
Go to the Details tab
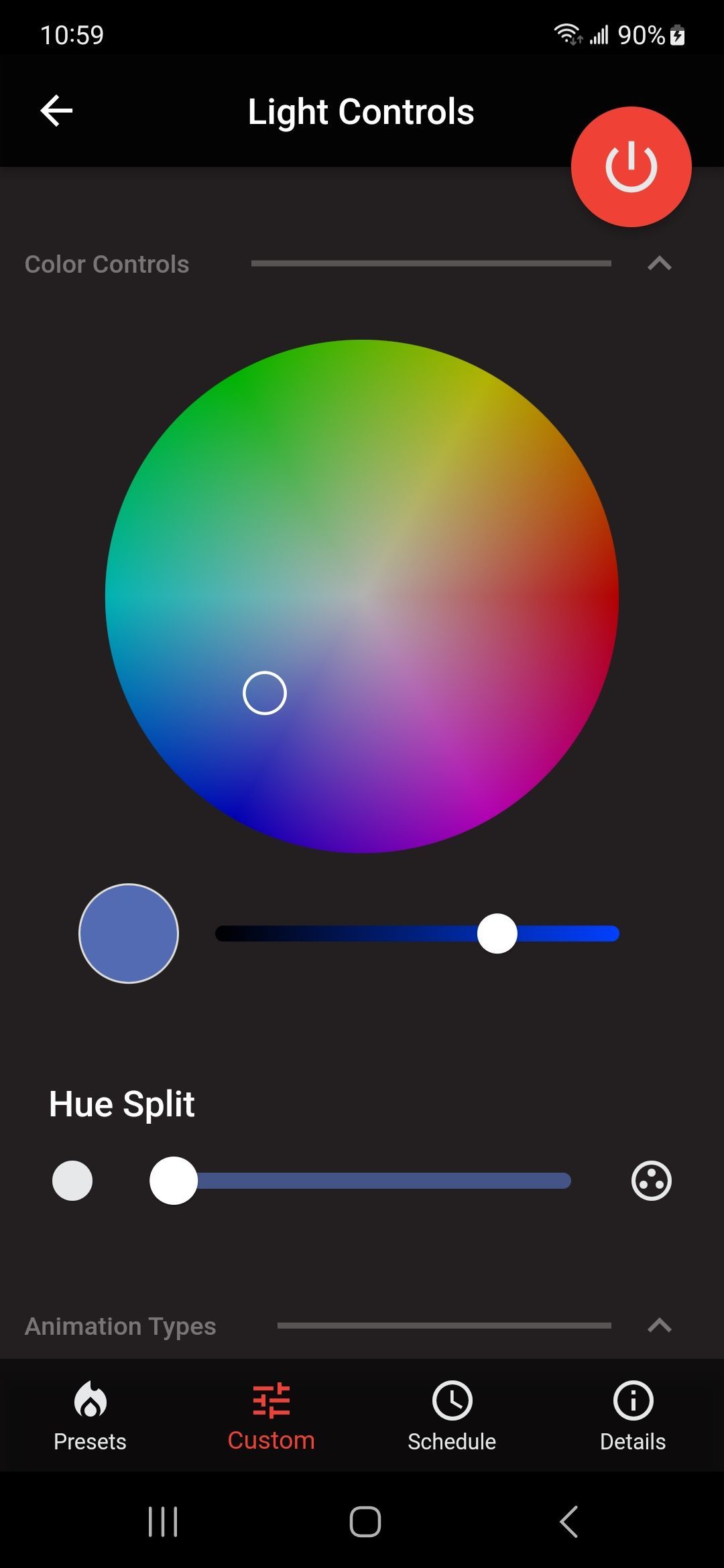(633, 1415)
